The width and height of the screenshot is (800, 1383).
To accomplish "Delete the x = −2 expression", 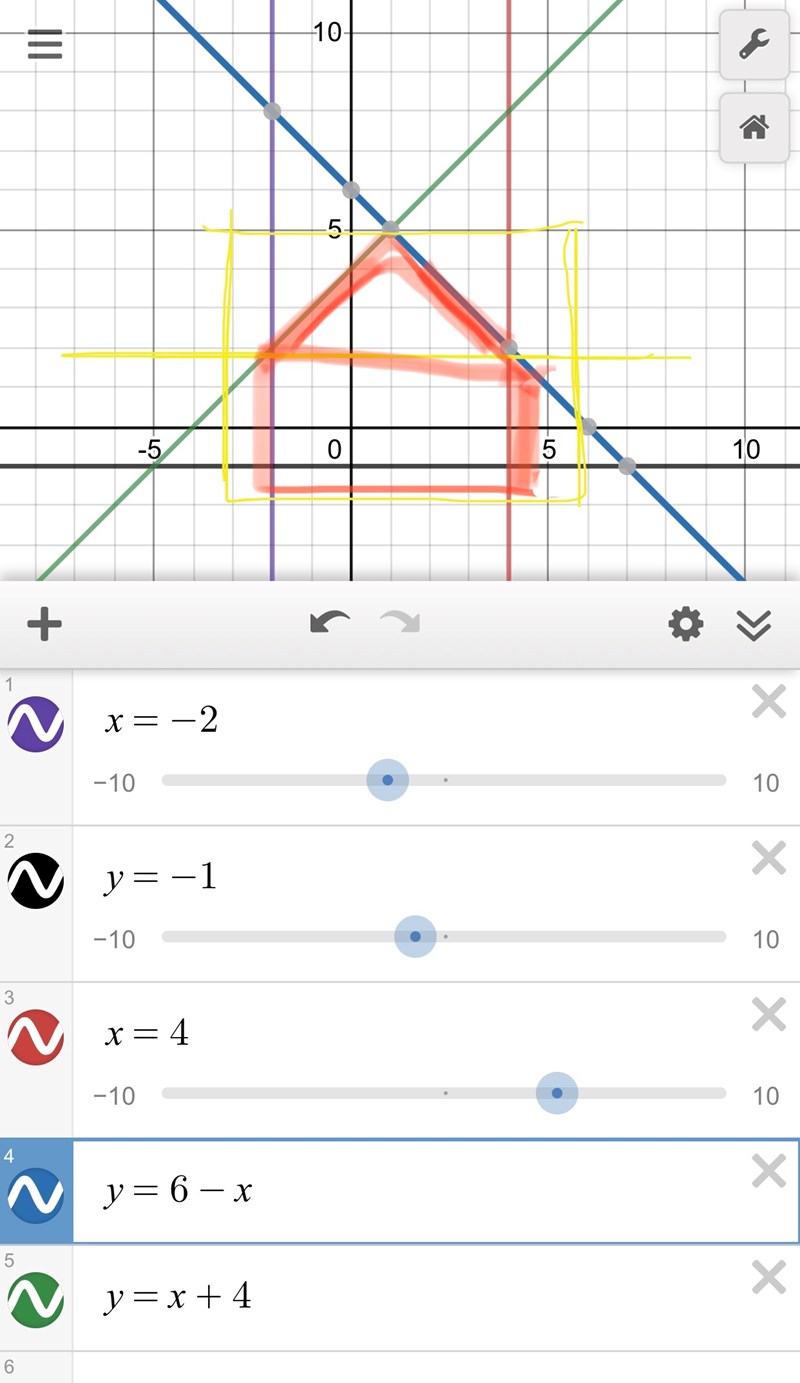I will [x=768, y=703].
